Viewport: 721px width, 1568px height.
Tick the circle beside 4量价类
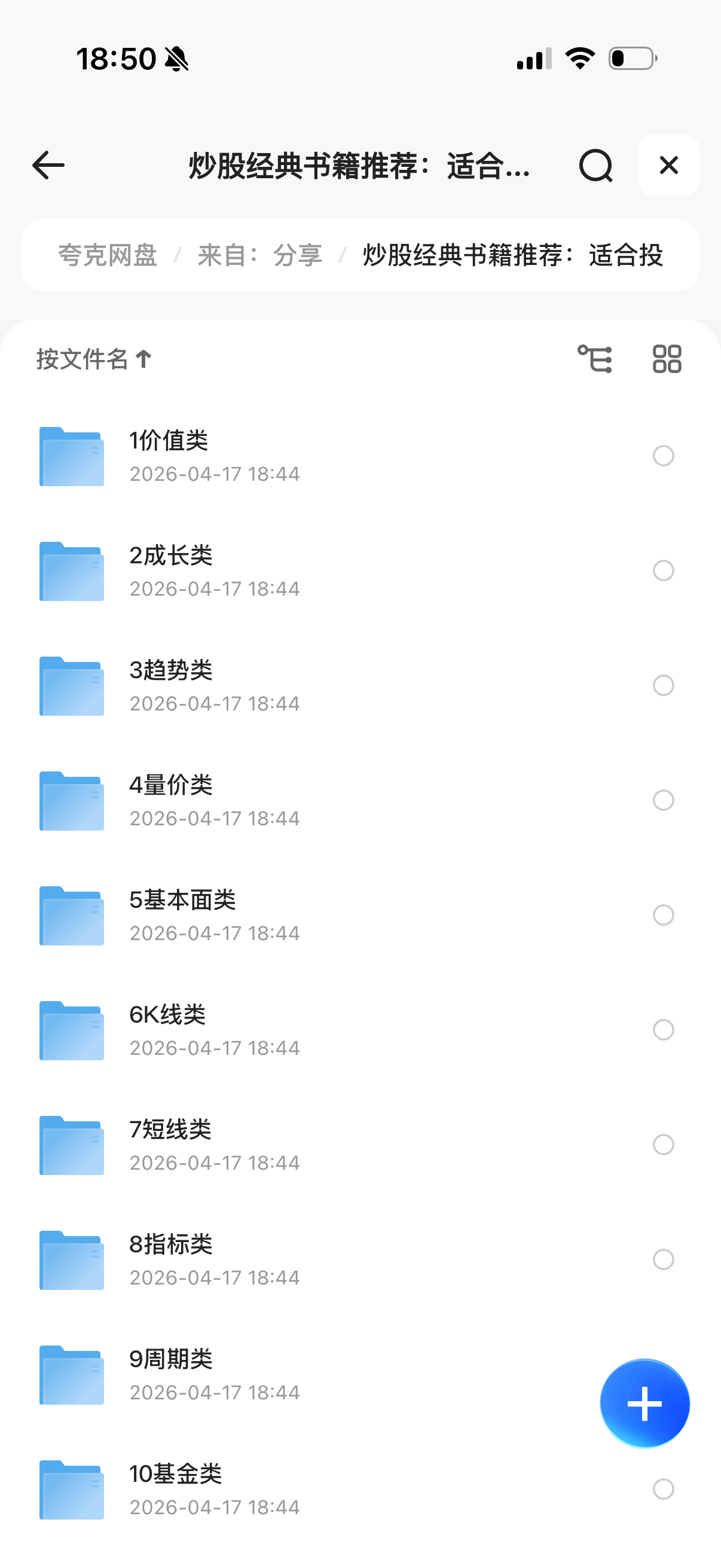point(663,800)
